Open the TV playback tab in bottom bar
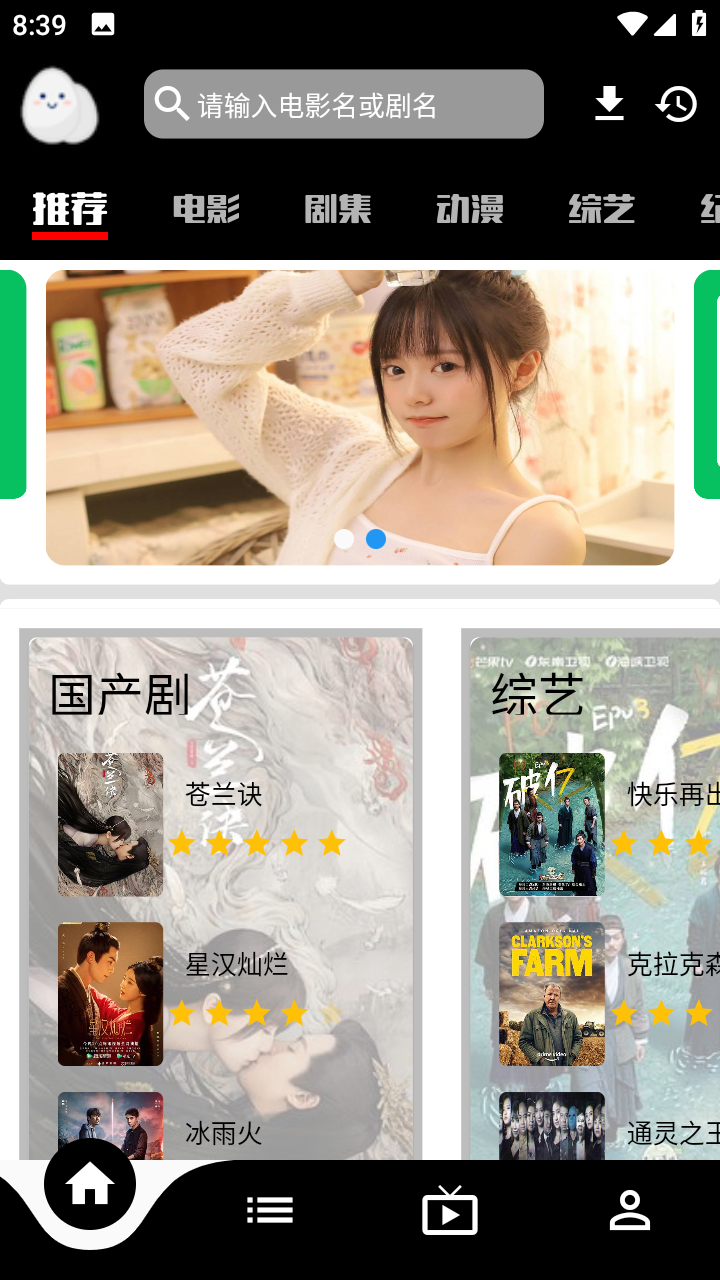This screenshot has width=720, height=1280. (450, 1210)
